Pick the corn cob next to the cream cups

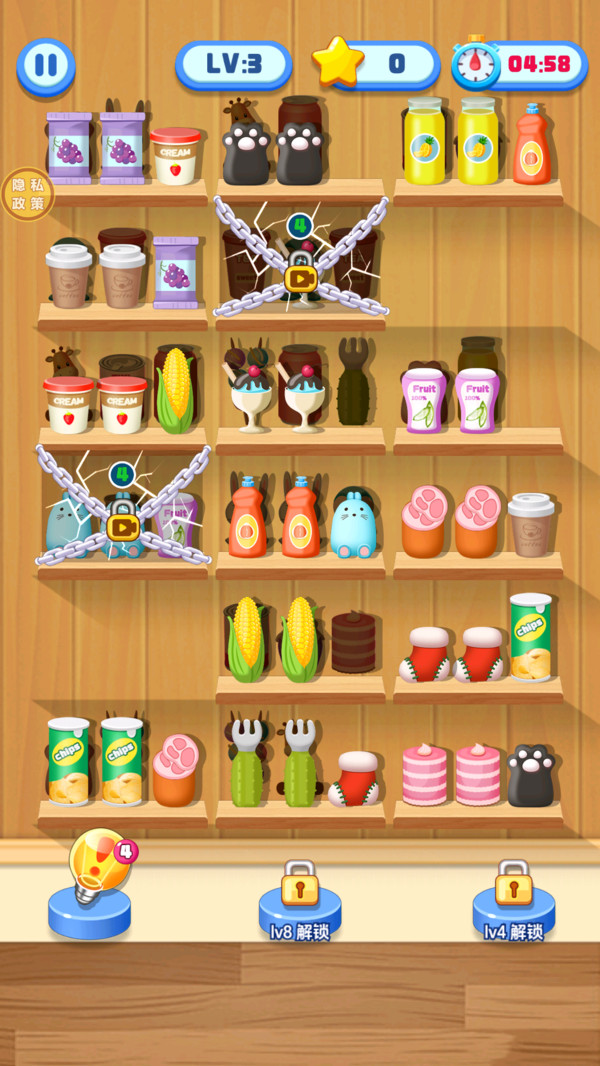pyautogui.click(x=176, y=391)
